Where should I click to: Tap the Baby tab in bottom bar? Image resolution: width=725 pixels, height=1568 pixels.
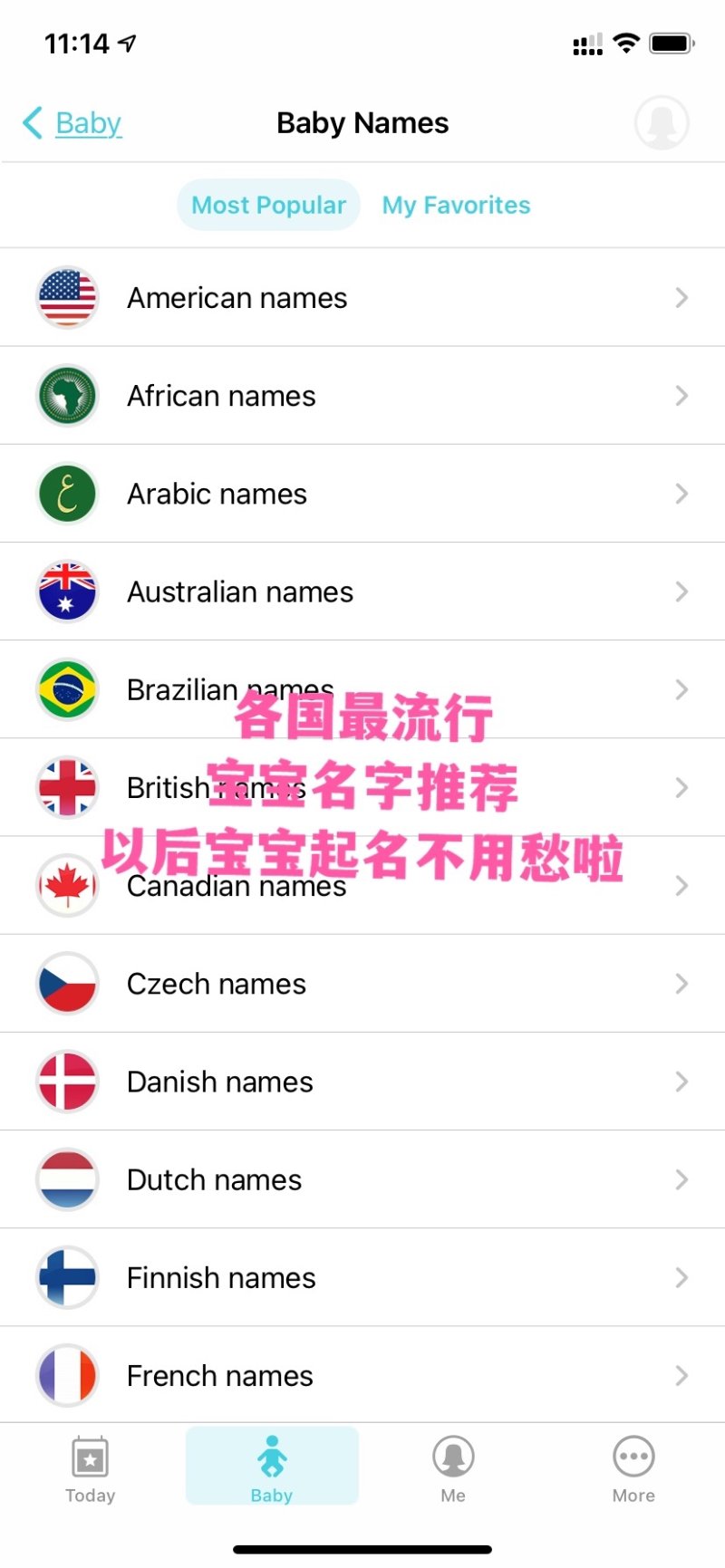(x=272, y=1469)
